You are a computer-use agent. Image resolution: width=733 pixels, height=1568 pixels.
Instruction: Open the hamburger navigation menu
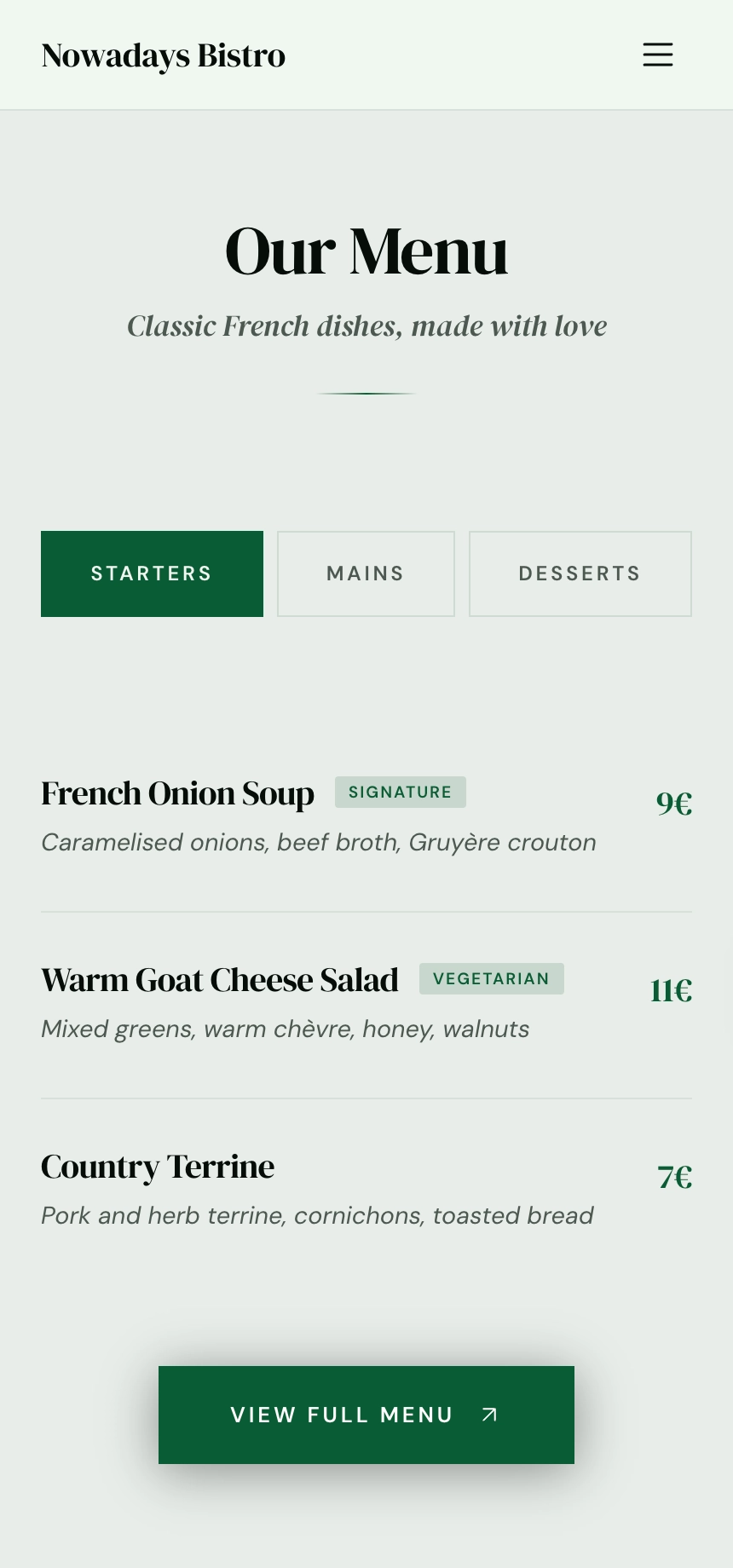pyautogui.click(x=657, y=55)
